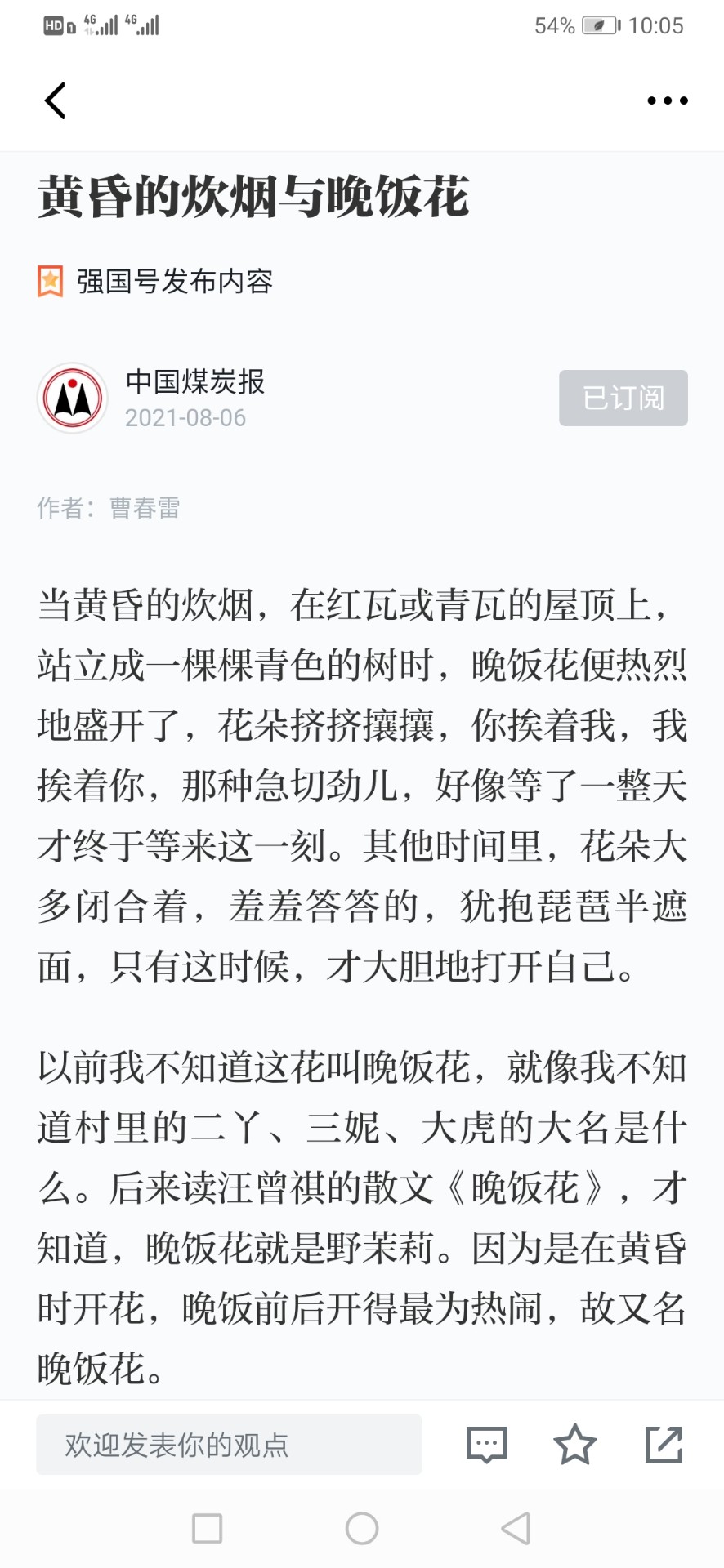Tap the 欢迎发表你的观点 comment field
This screenshot has width=724, height=1568.
229,1445
